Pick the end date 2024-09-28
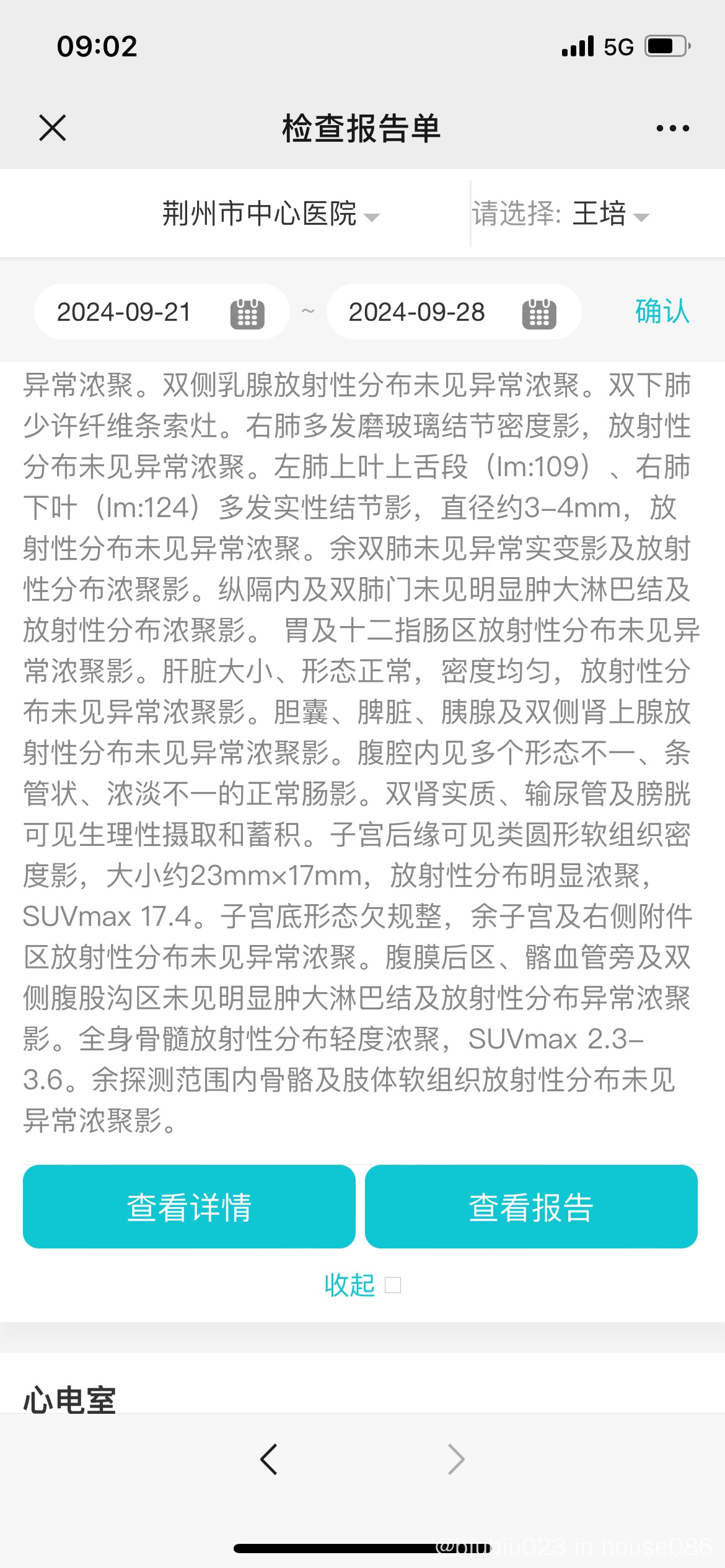Viewport: 725px width, 1568px height. (454, 311)
